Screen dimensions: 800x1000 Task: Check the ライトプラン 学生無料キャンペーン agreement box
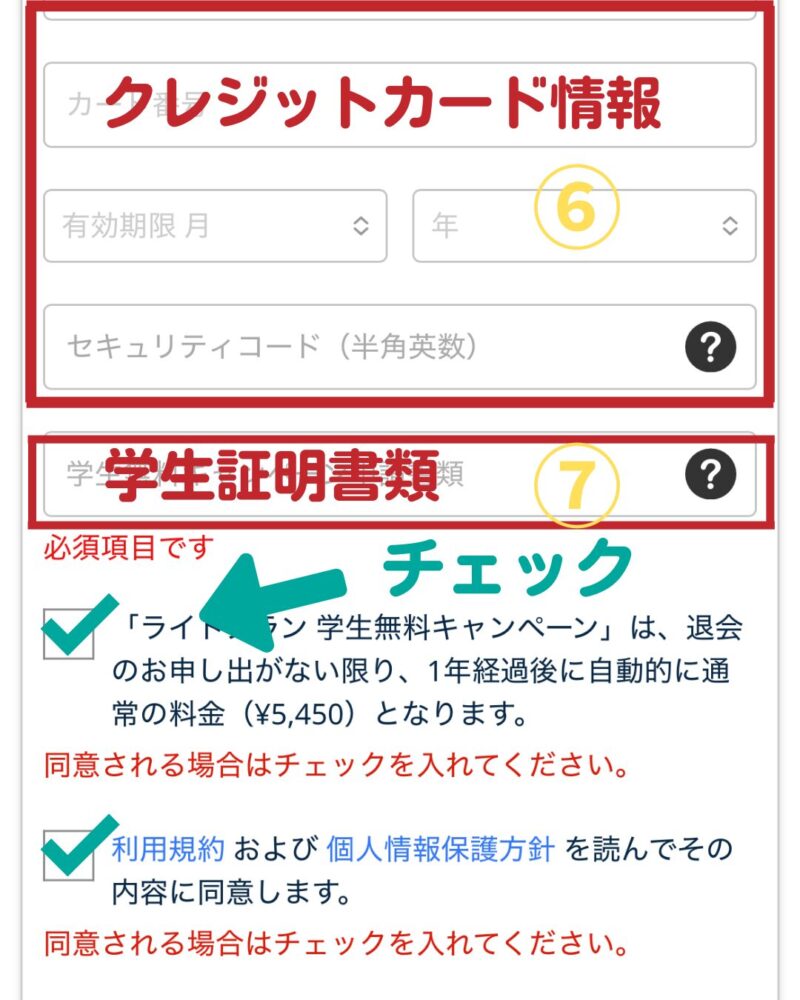click(x=69, y=634)
